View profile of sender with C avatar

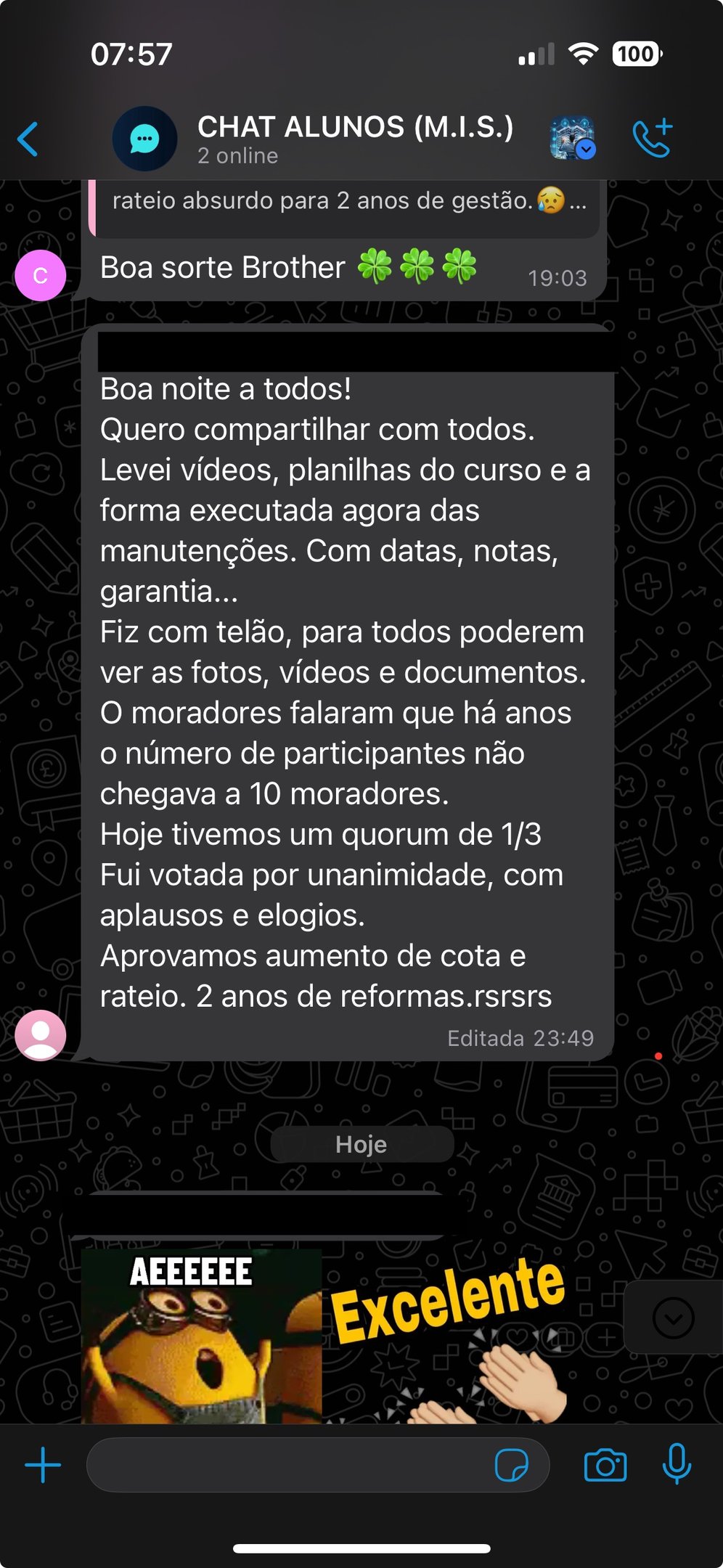[x=41, y=276]
